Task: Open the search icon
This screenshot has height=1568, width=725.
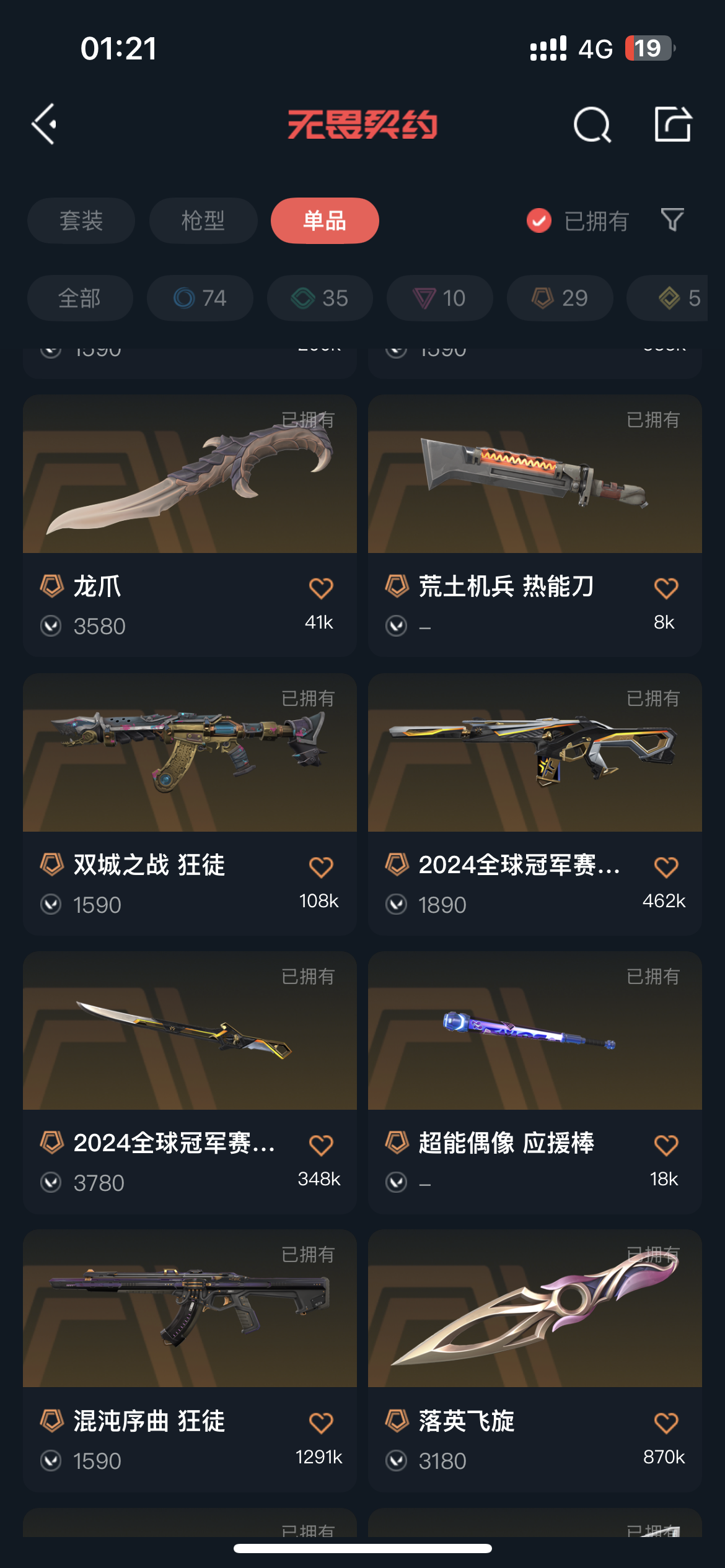Action: [592, 124]
